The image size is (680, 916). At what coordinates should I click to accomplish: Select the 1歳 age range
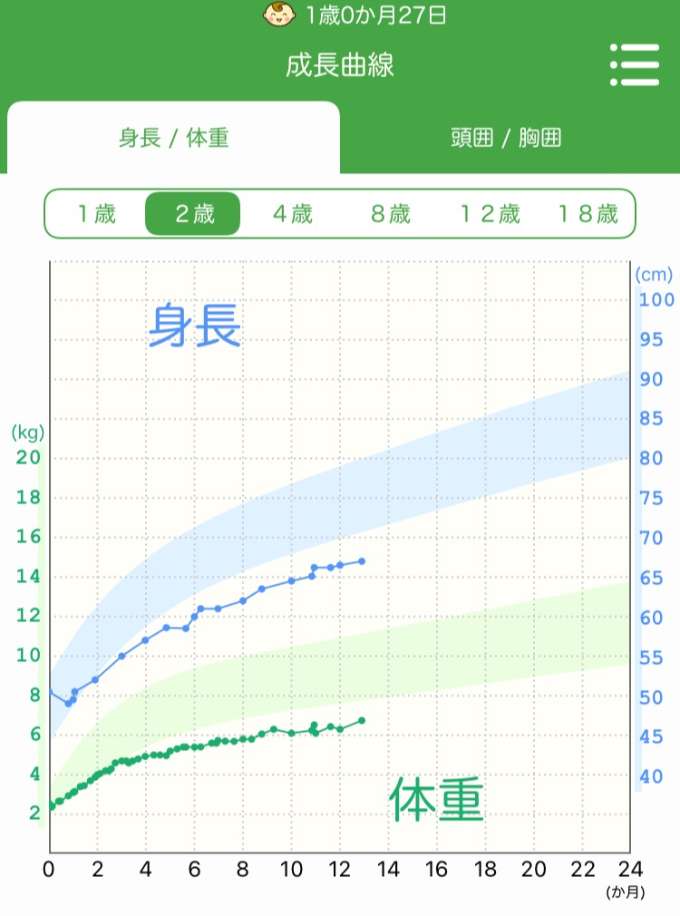(97, 213)
